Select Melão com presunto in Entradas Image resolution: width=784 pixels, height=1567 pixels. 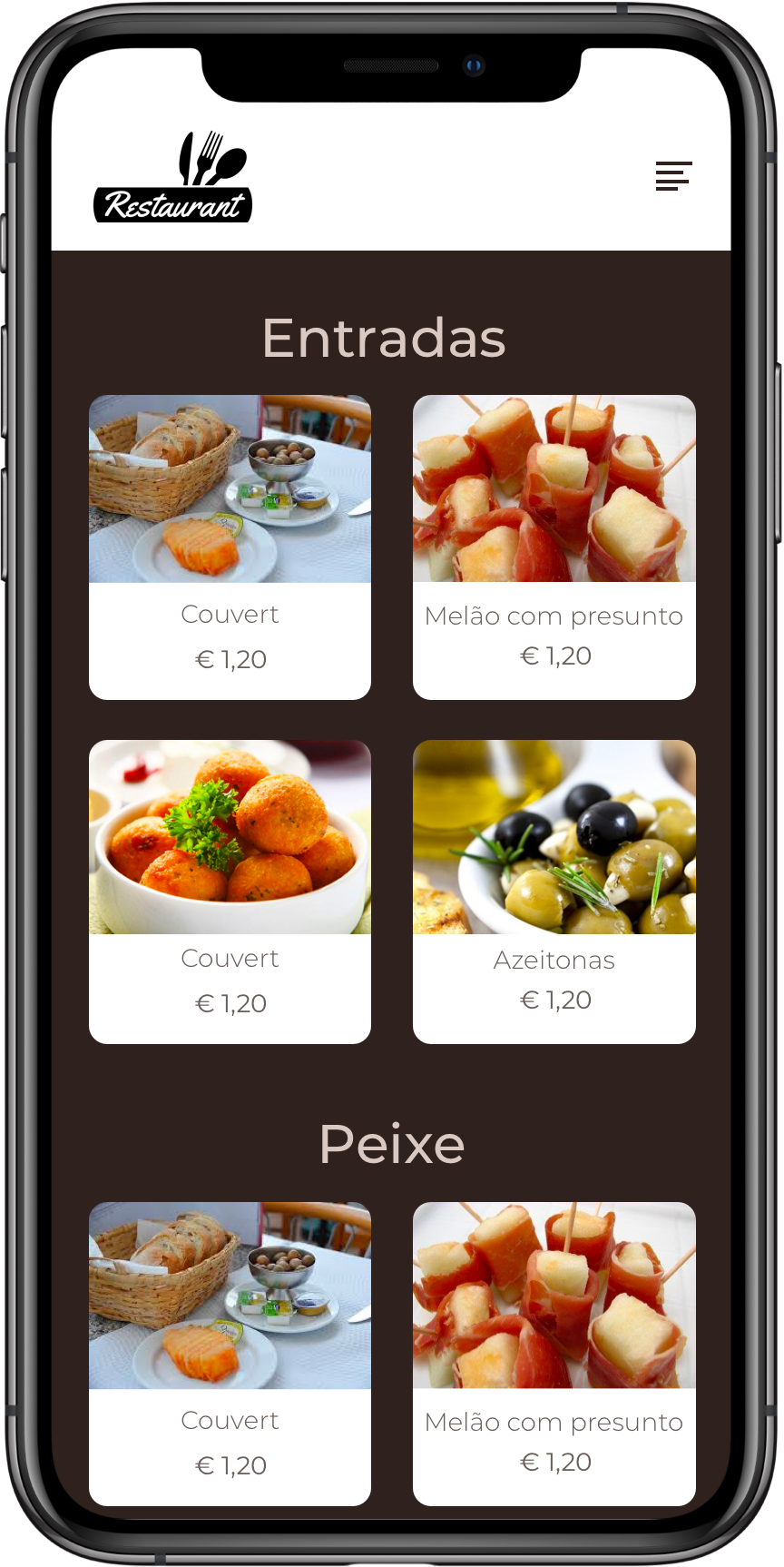(554, 546)
